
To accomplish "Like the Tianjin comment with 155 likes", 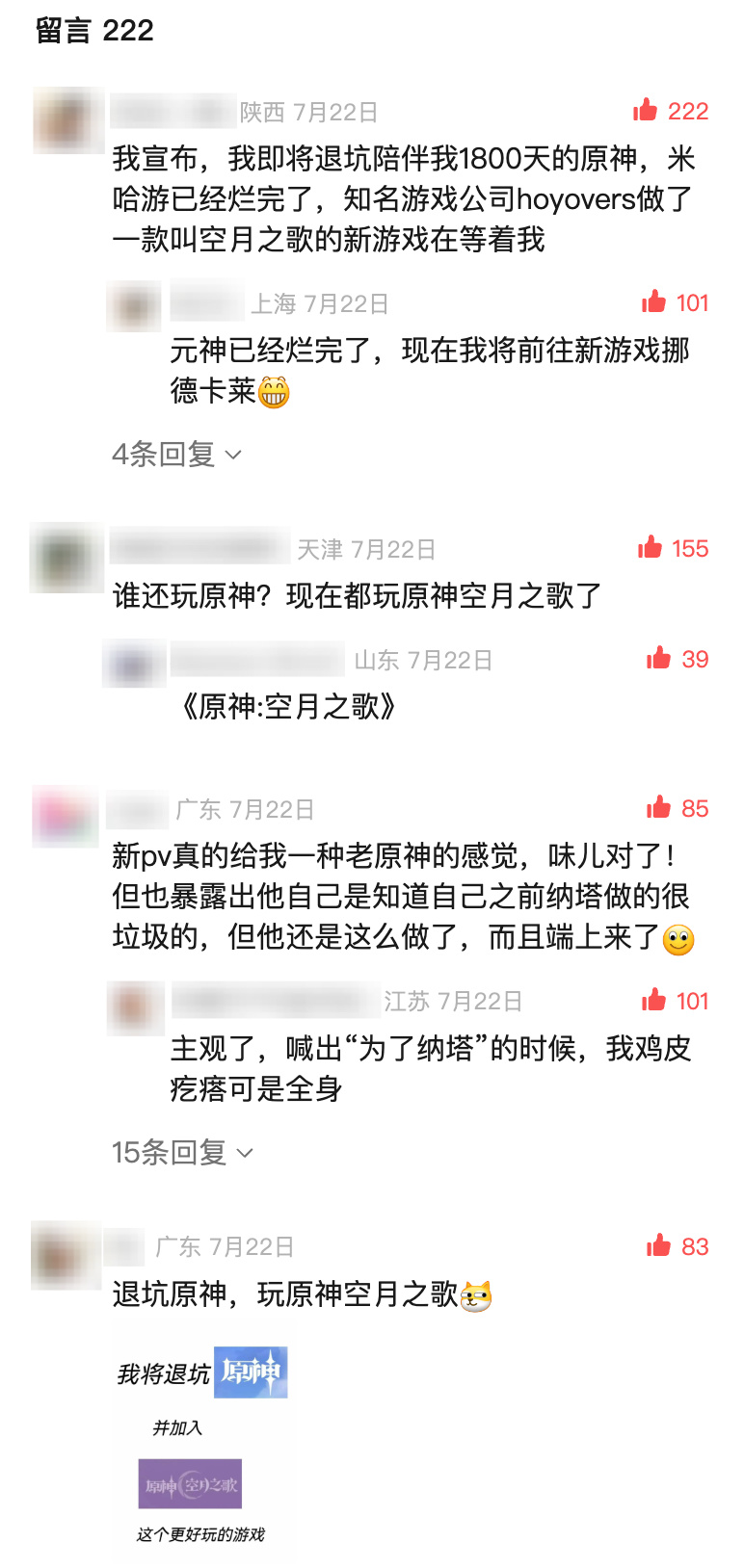I will (651, 548).
